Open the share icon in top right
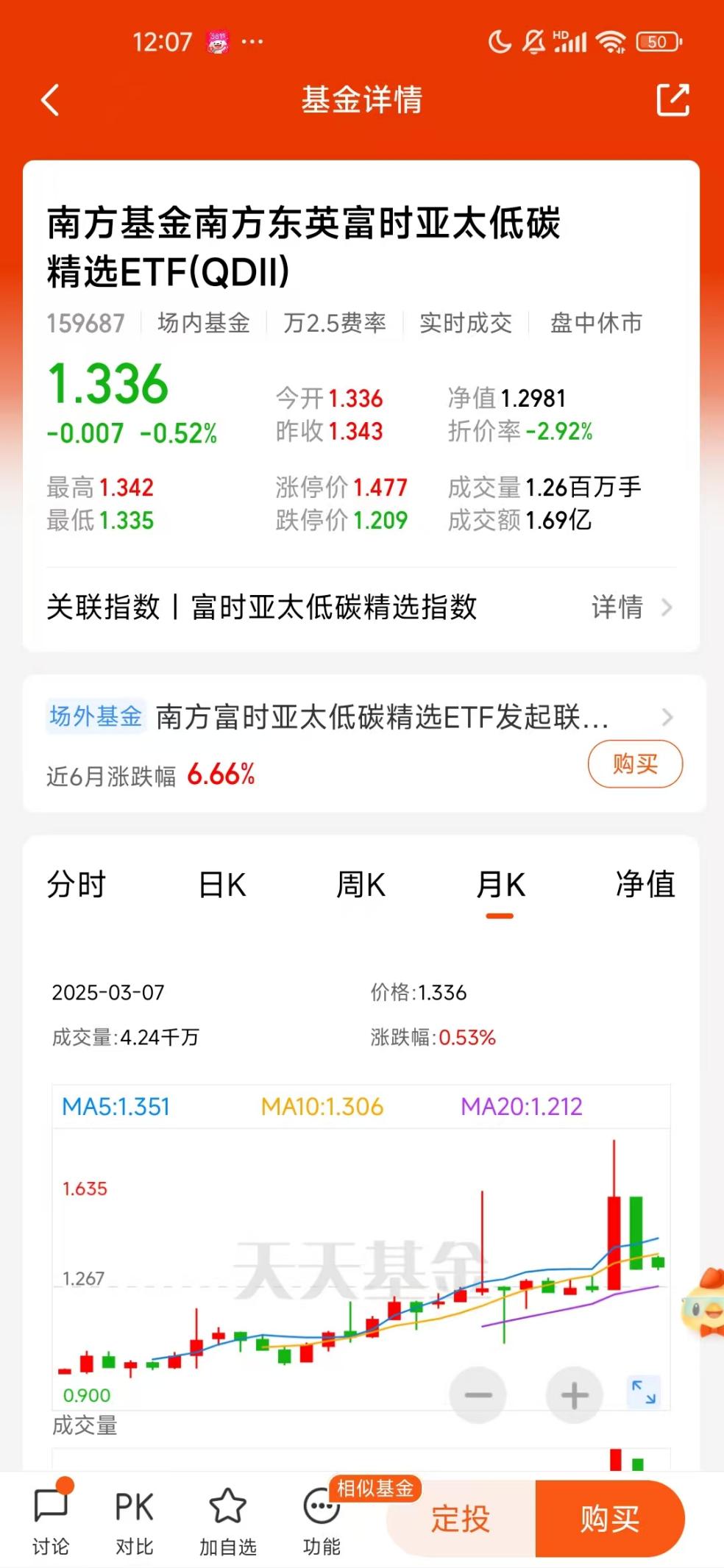Image resolution: width=724 pixels, height=1568 pixels. 674,100
